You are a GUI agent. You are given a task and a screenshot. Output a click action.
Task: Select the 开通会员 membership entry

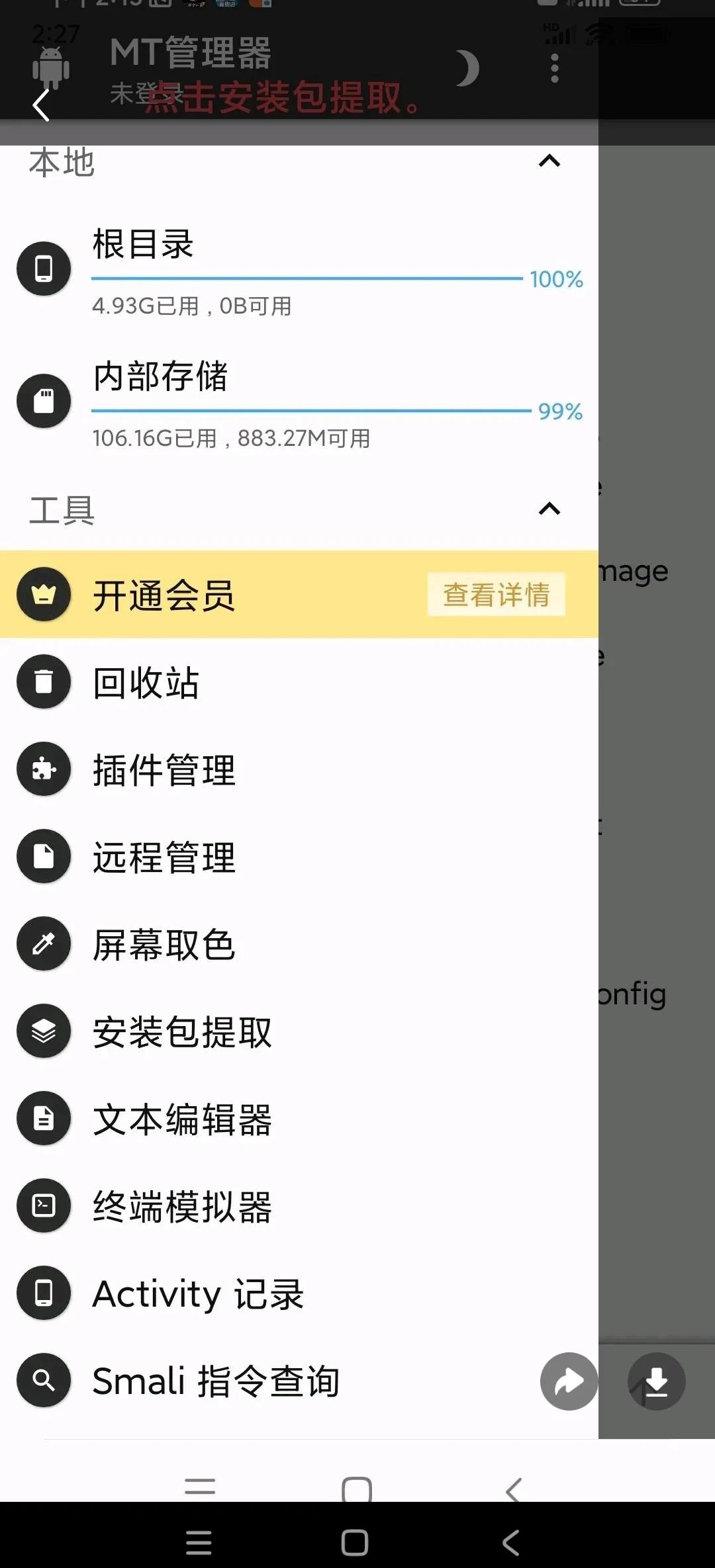pyautogui.click(x=162, y=594)
